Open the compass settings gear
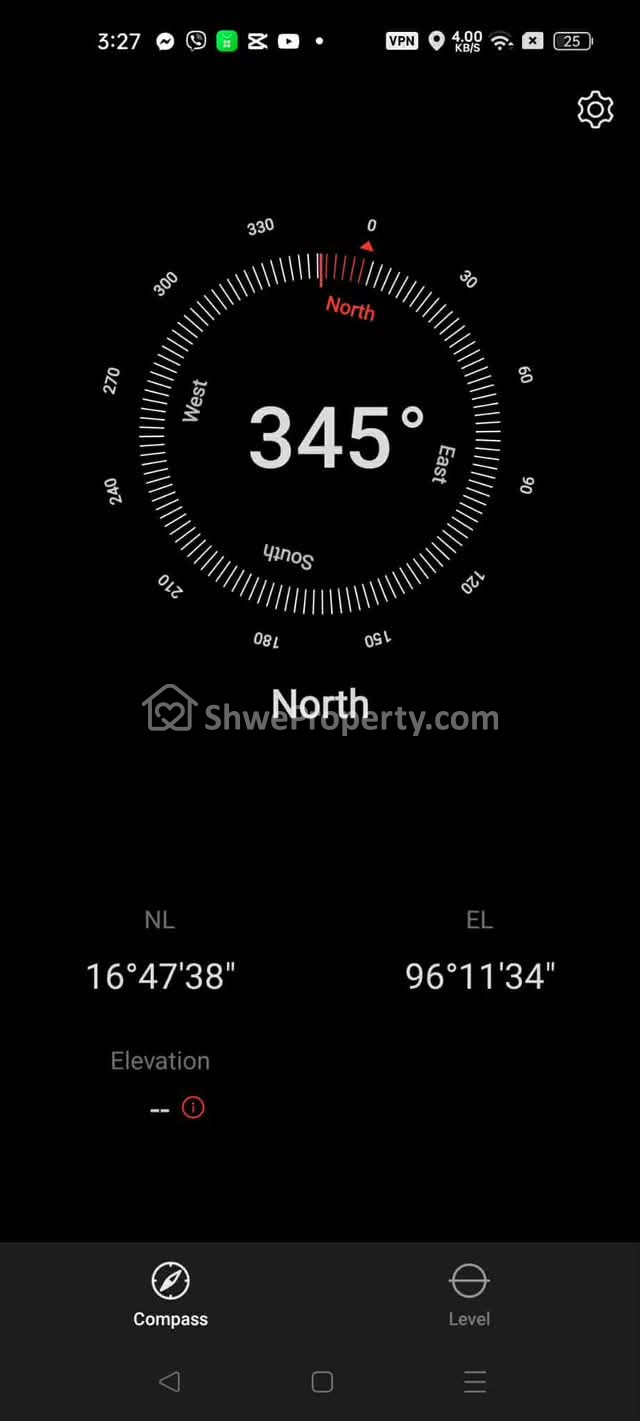Viewport: 640px width, 1421px height. point(595,110)
